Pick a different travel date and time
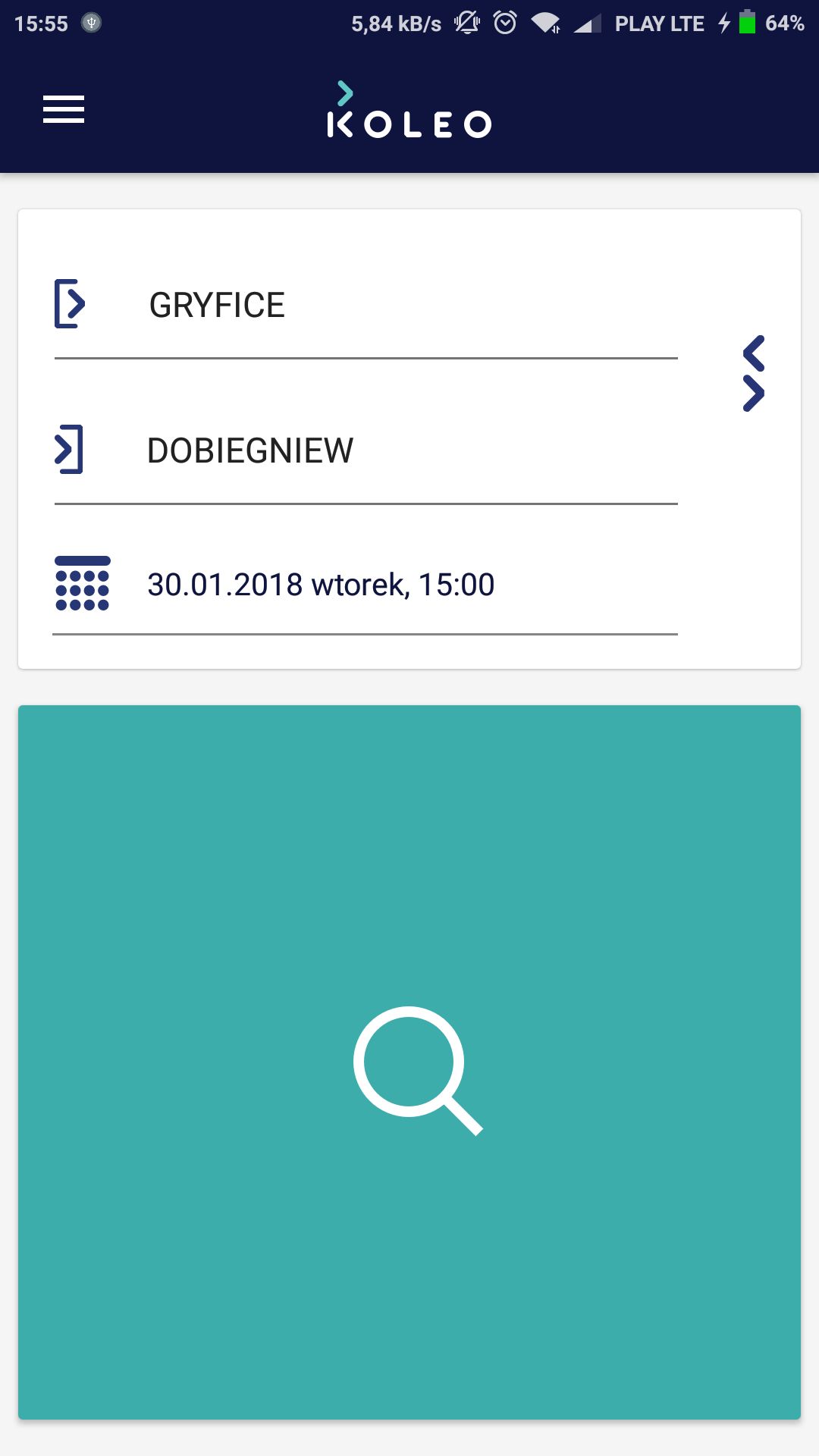 pos(366,585)
